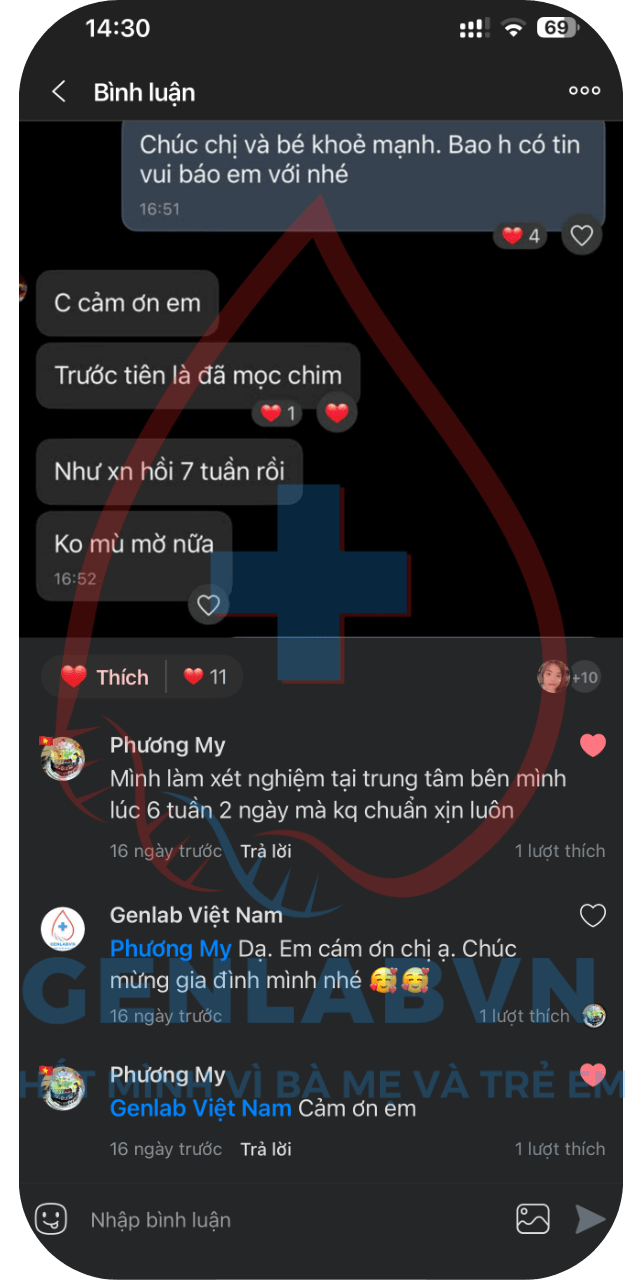The width and height of the screenshot is (642, 1280).
Task: Focus the Nhập bình luận text field
Action: 290,1219
